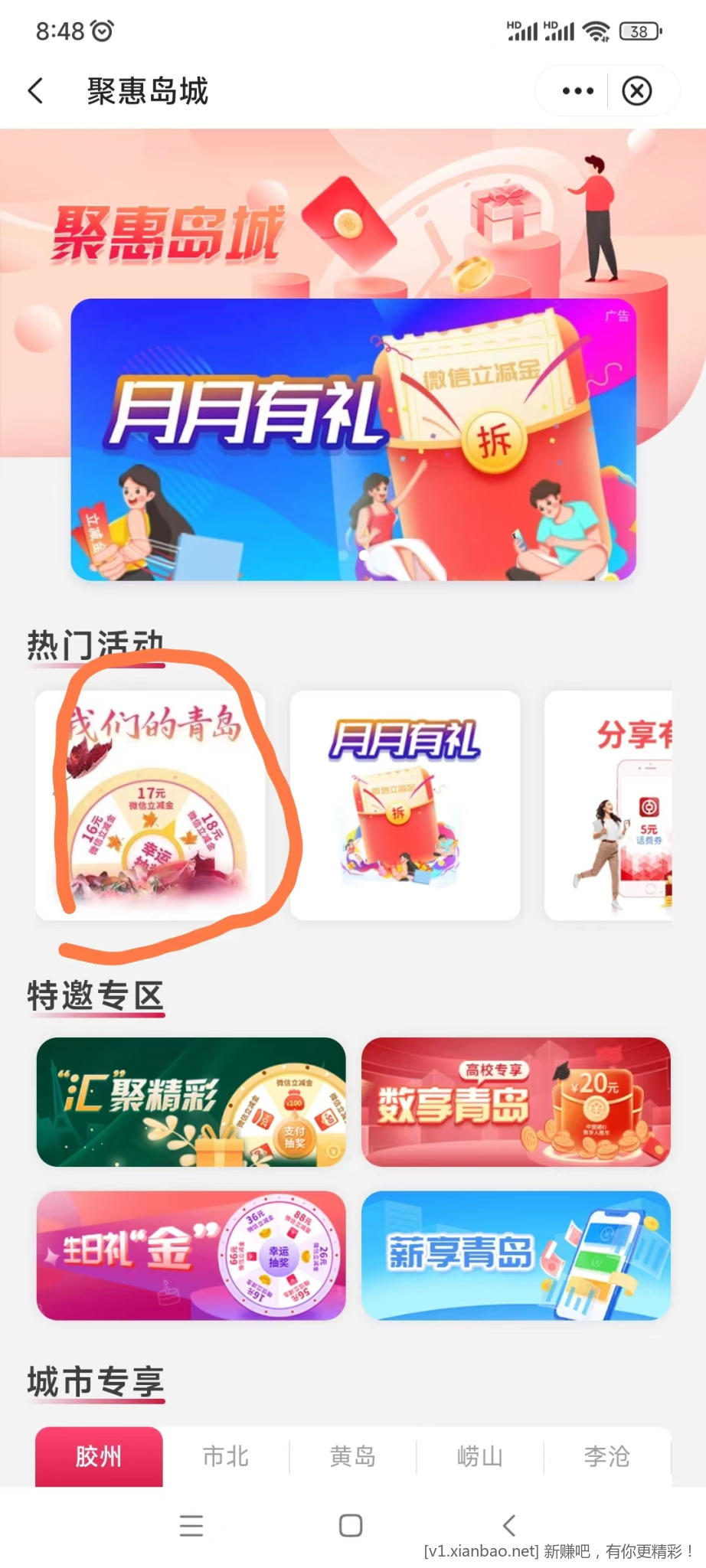
Task: Go back from 聚惠岛城 page
Action: [35, 91]
